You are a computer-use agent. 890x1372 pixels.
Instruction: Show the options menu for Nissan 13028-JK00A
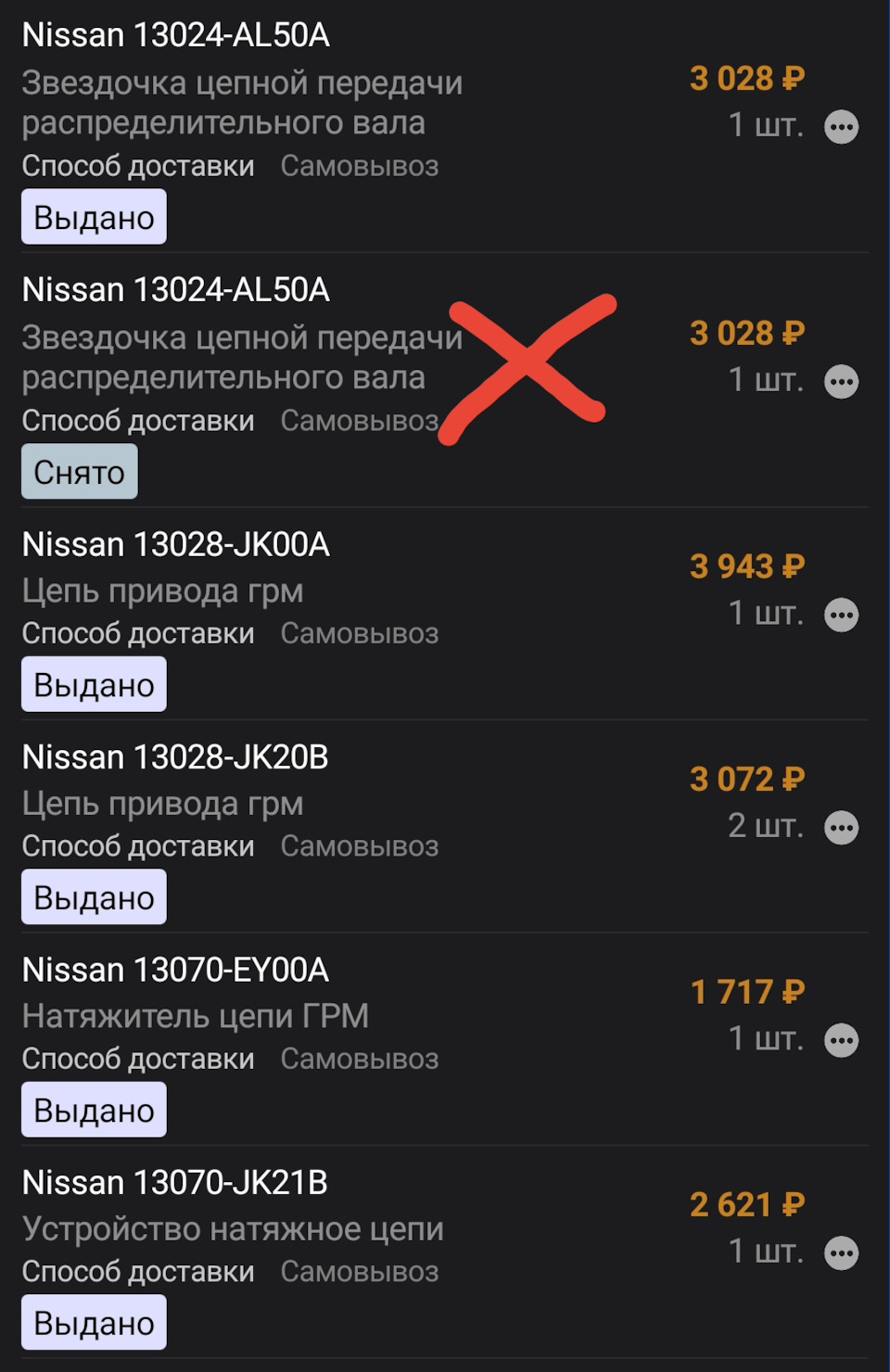tap(841, 615)
